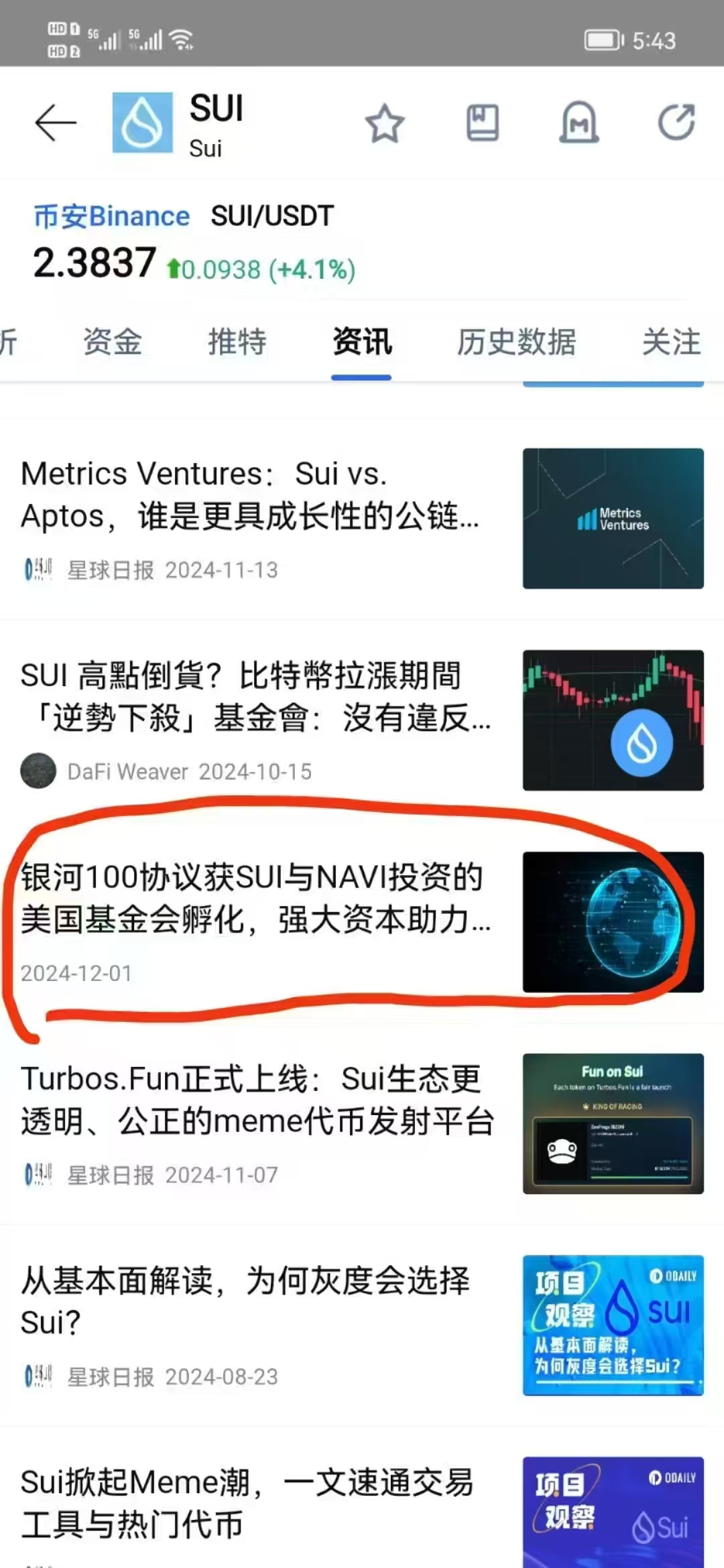Switch to the 资金 tab
Screen dimensions: 724x1568
pyautogui.click(x=113, y=342)
